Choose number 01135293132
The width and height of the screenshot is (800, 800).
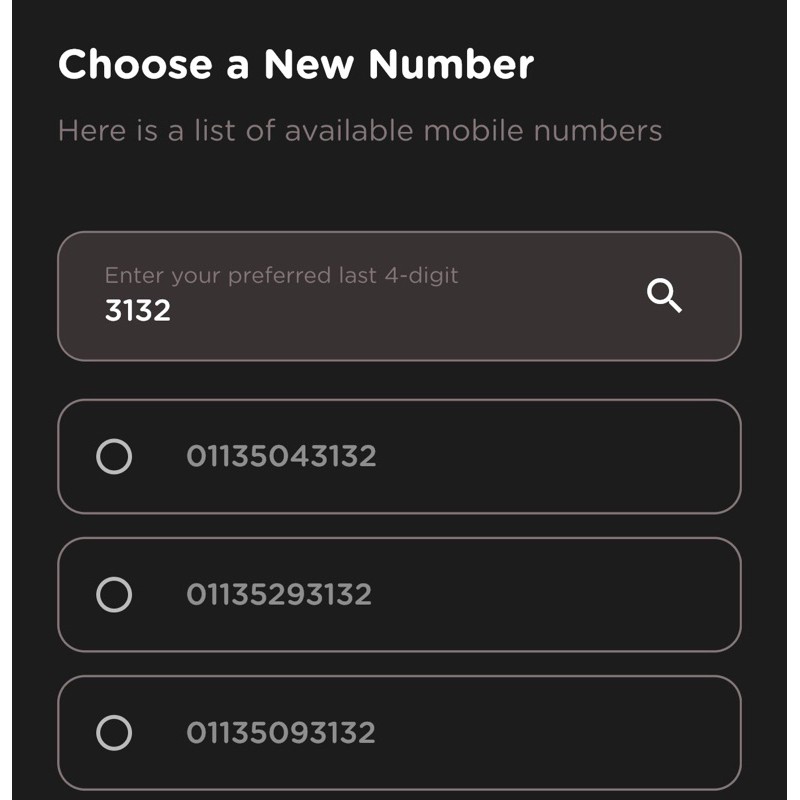tap(399, 594)
